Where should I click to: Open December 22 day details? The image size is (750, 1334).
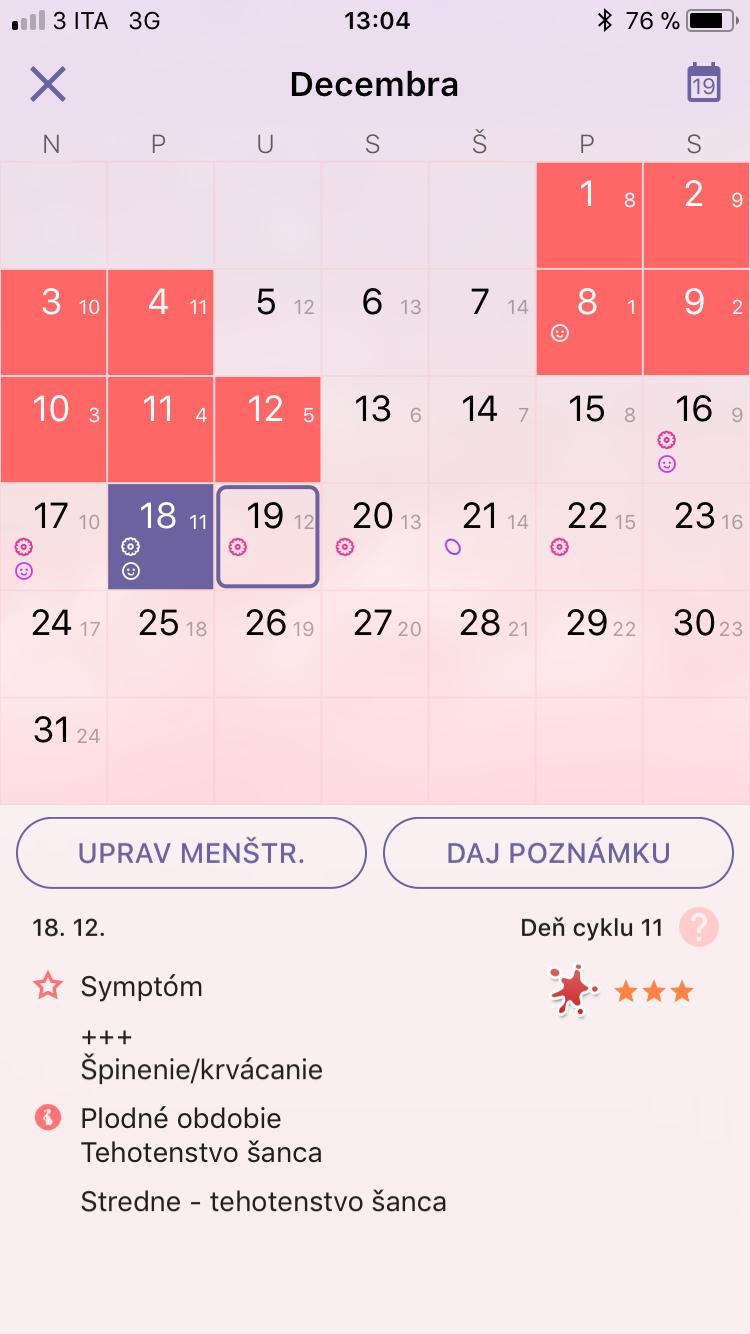pyautogui.click(x=589, y=536)
